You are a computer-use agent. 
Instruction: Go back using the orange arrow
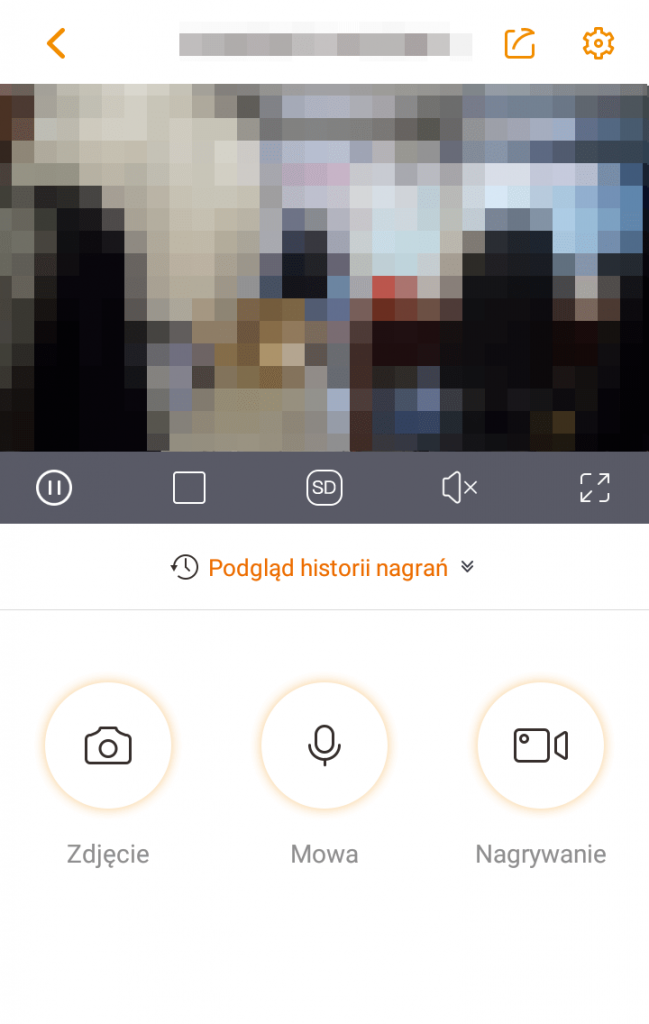(56, 44)
